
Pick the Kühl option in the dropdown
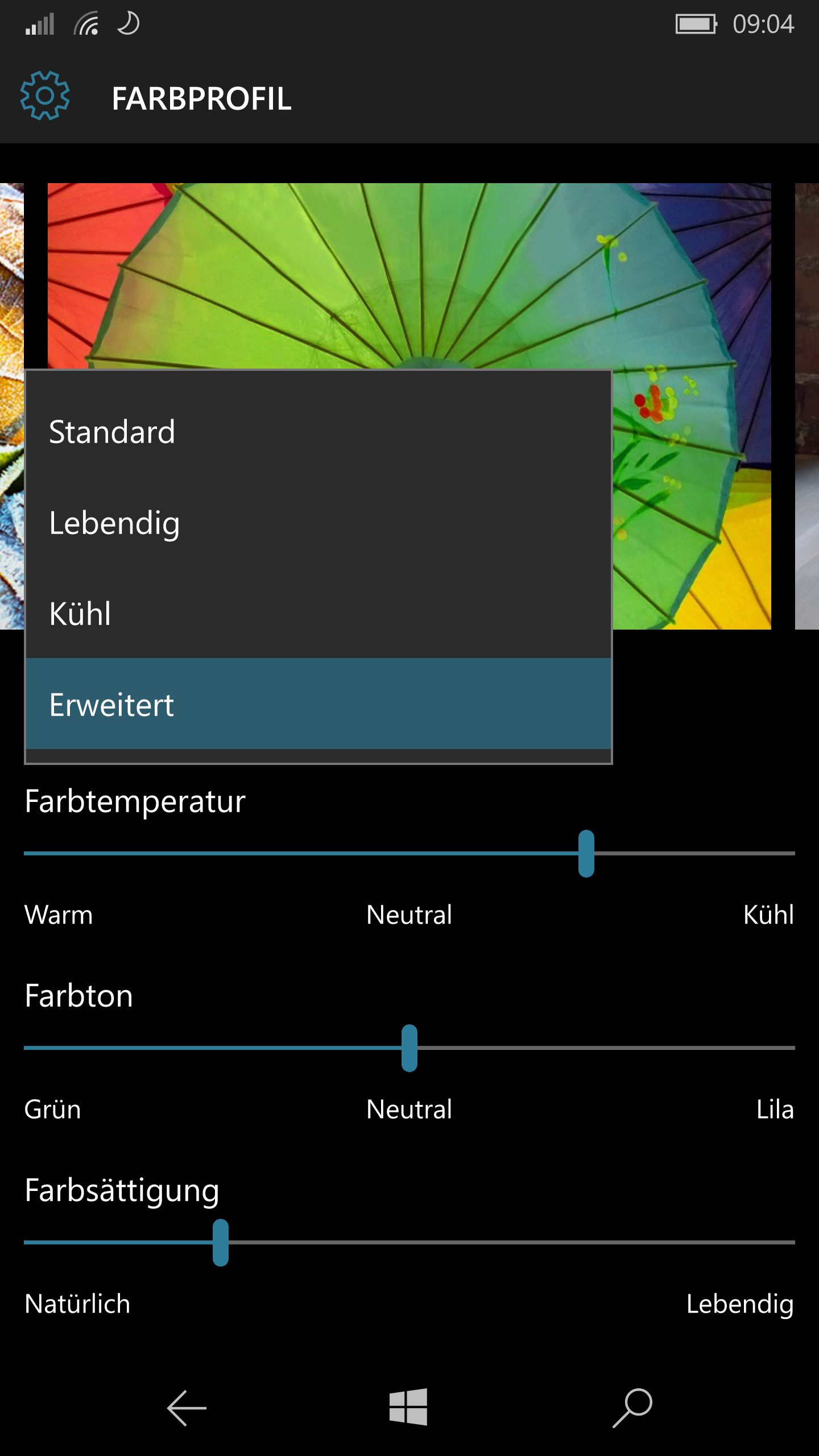pyautogui.click(x=318, y=614)
